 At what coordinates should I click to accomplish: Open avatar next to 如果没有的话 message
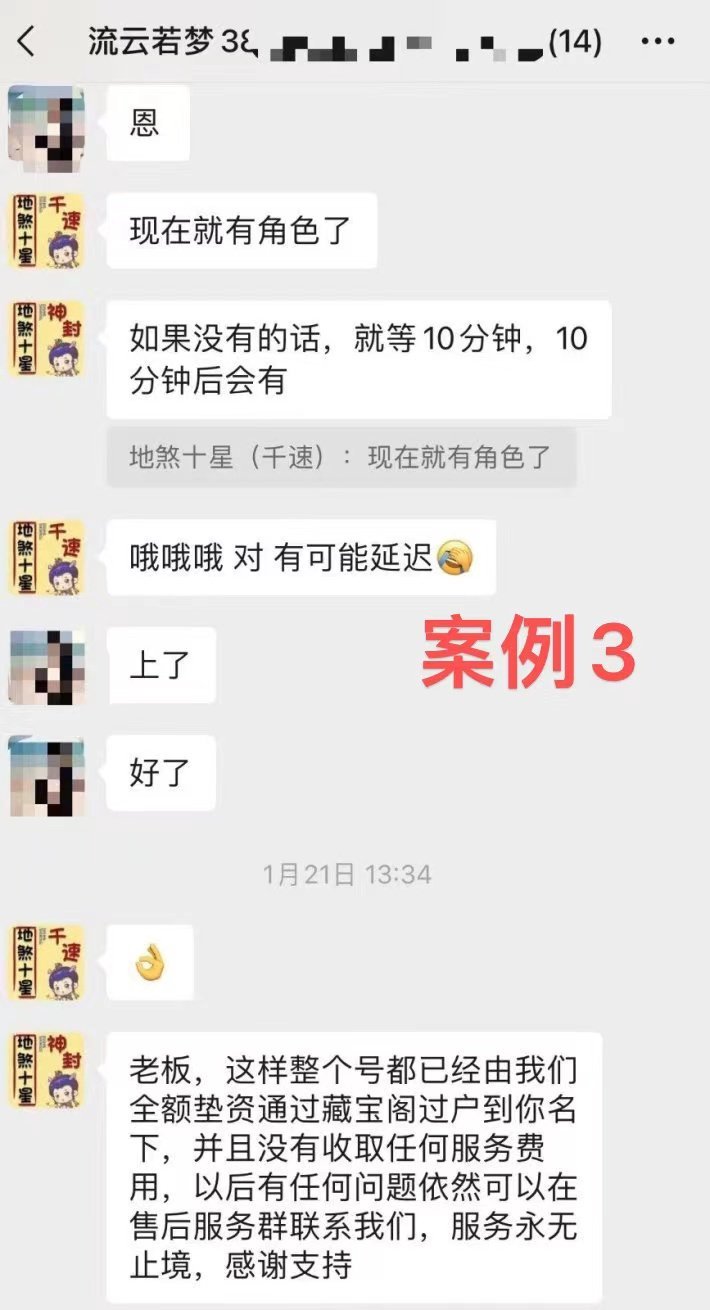(x=46, y=338)
